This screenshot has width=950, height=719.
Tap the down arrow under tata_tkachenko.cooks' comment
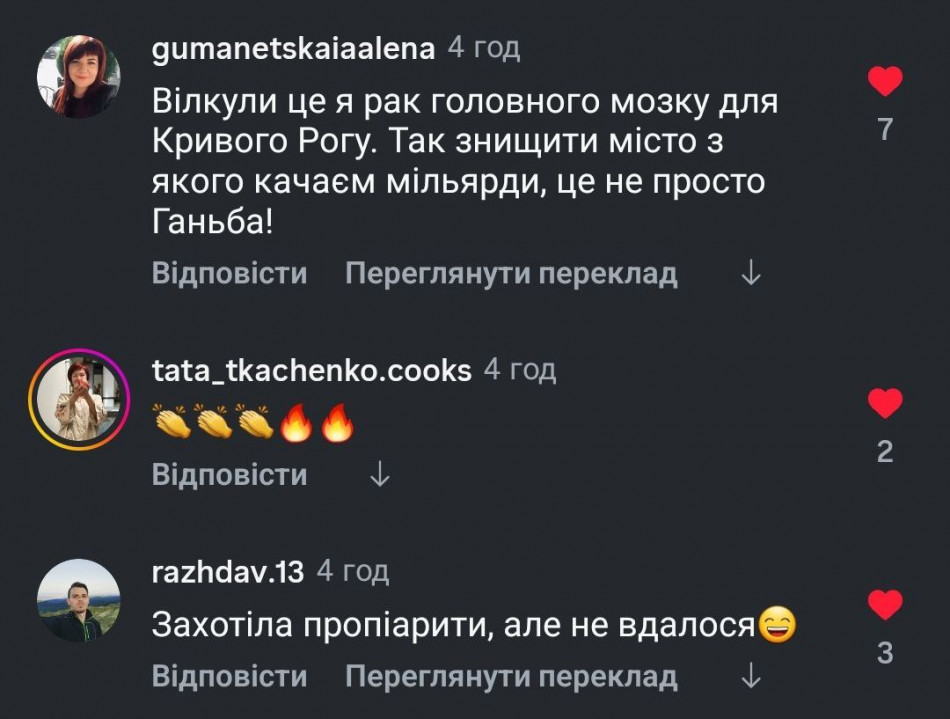click(x=380, y=474)
